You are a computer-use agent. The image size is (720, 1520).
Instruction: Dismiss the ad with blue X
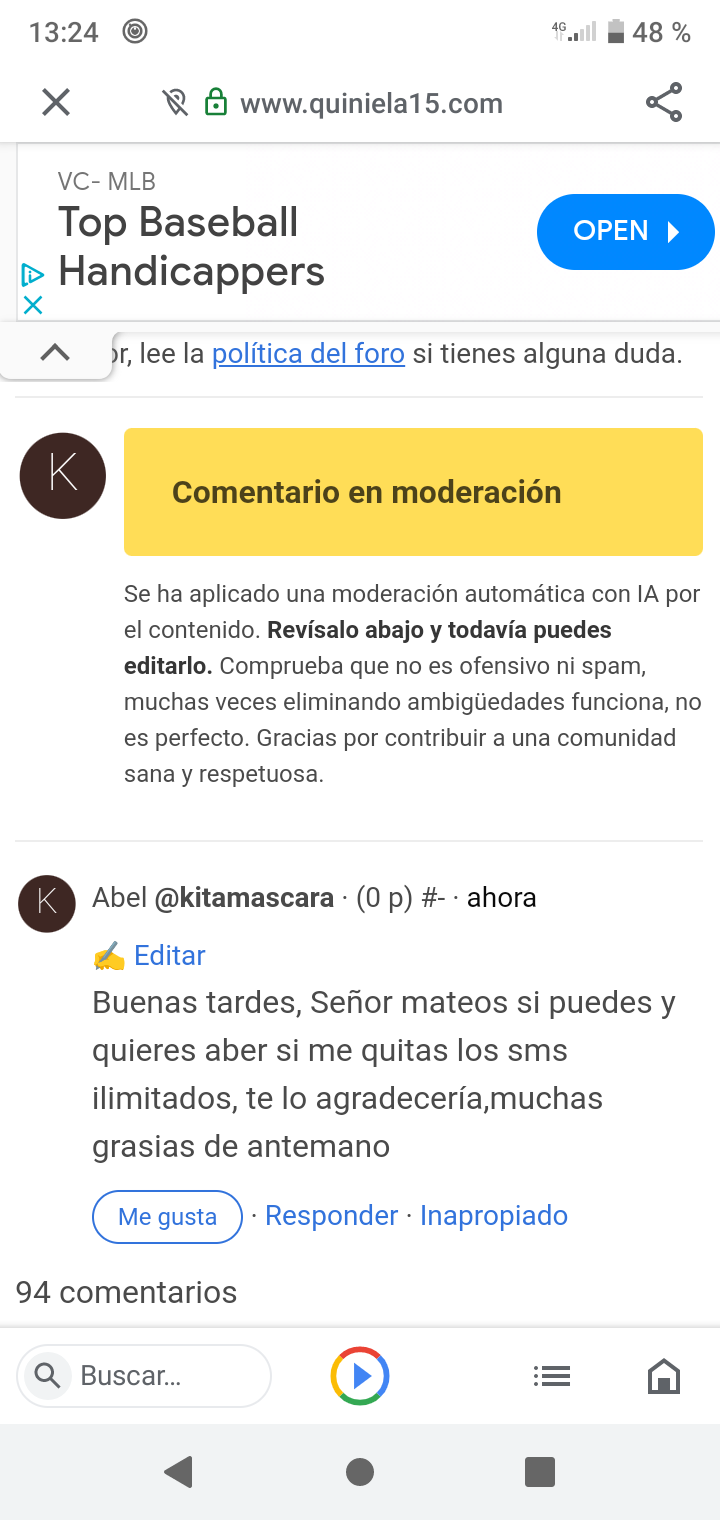(33, 305)
